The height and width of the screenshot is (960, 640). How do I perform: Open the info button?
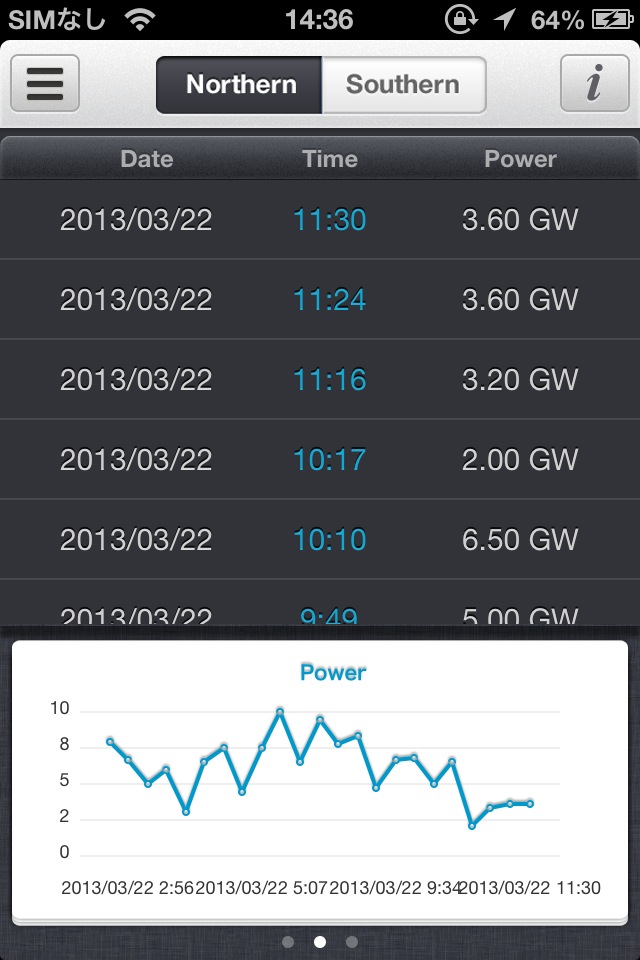(x=594, y=84)
